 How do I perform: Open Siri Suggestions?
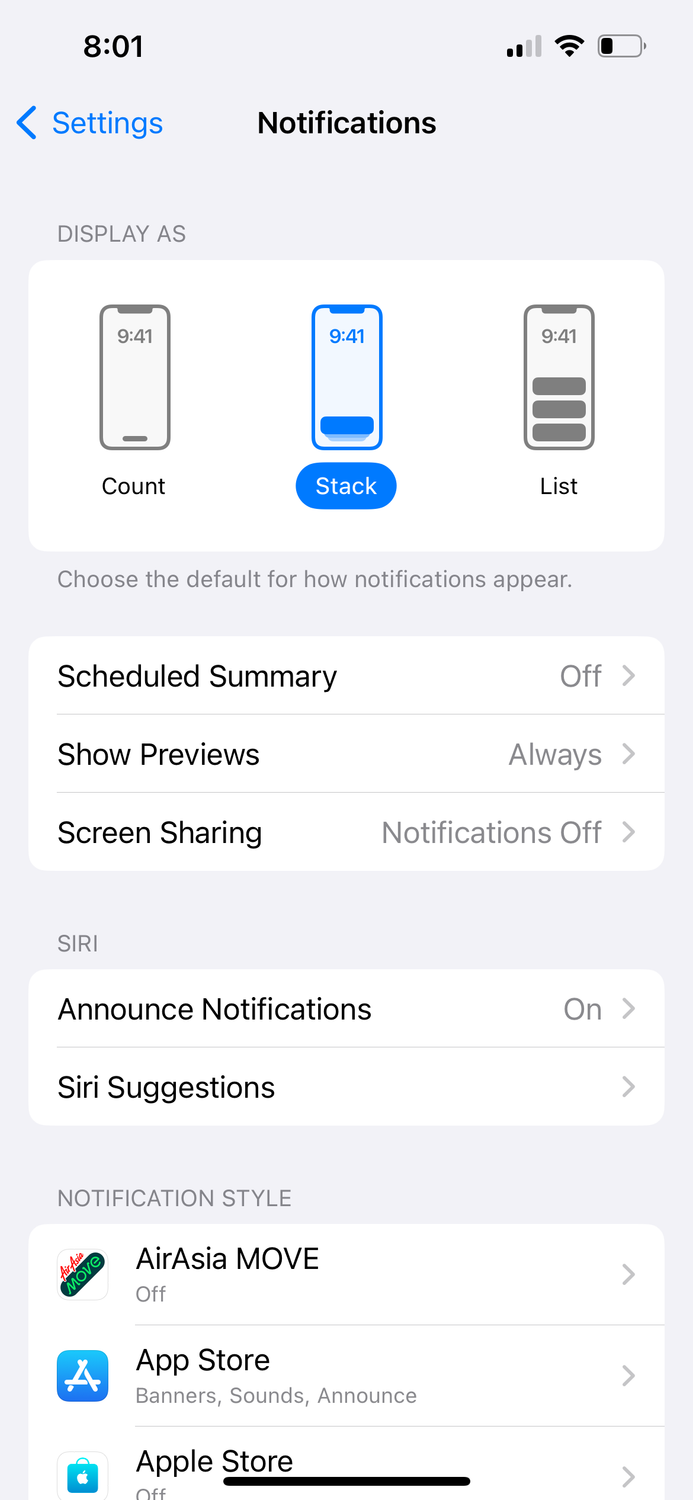pyautogui.click(x=346, y=1087)
